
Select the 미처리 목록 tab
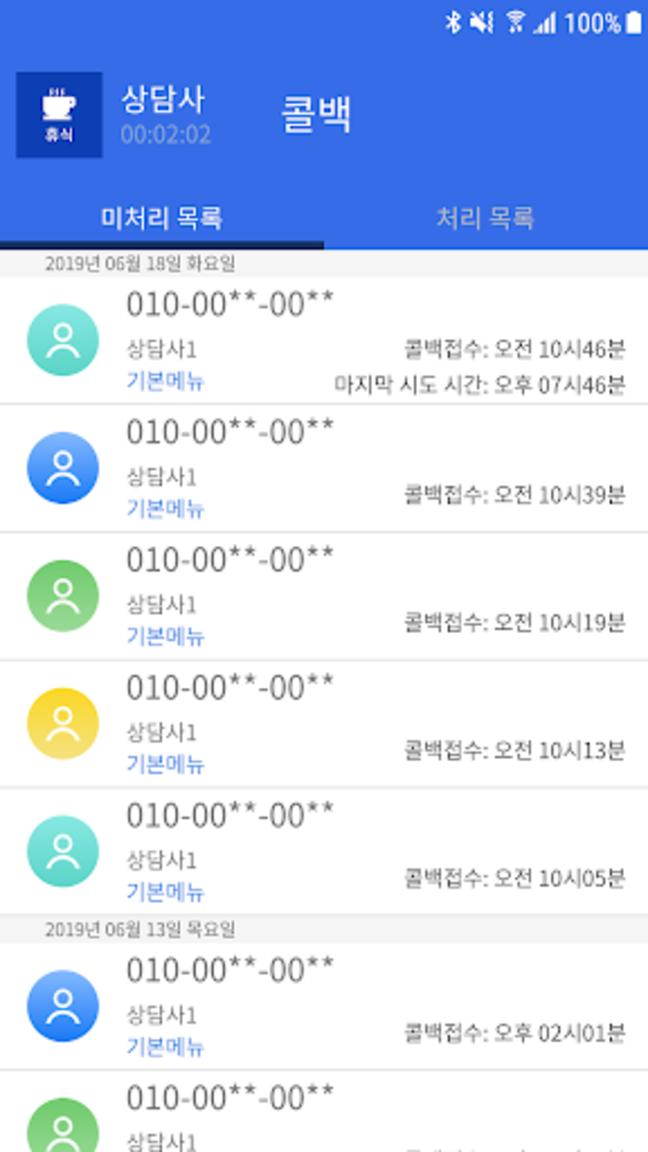tap(161, 218)
